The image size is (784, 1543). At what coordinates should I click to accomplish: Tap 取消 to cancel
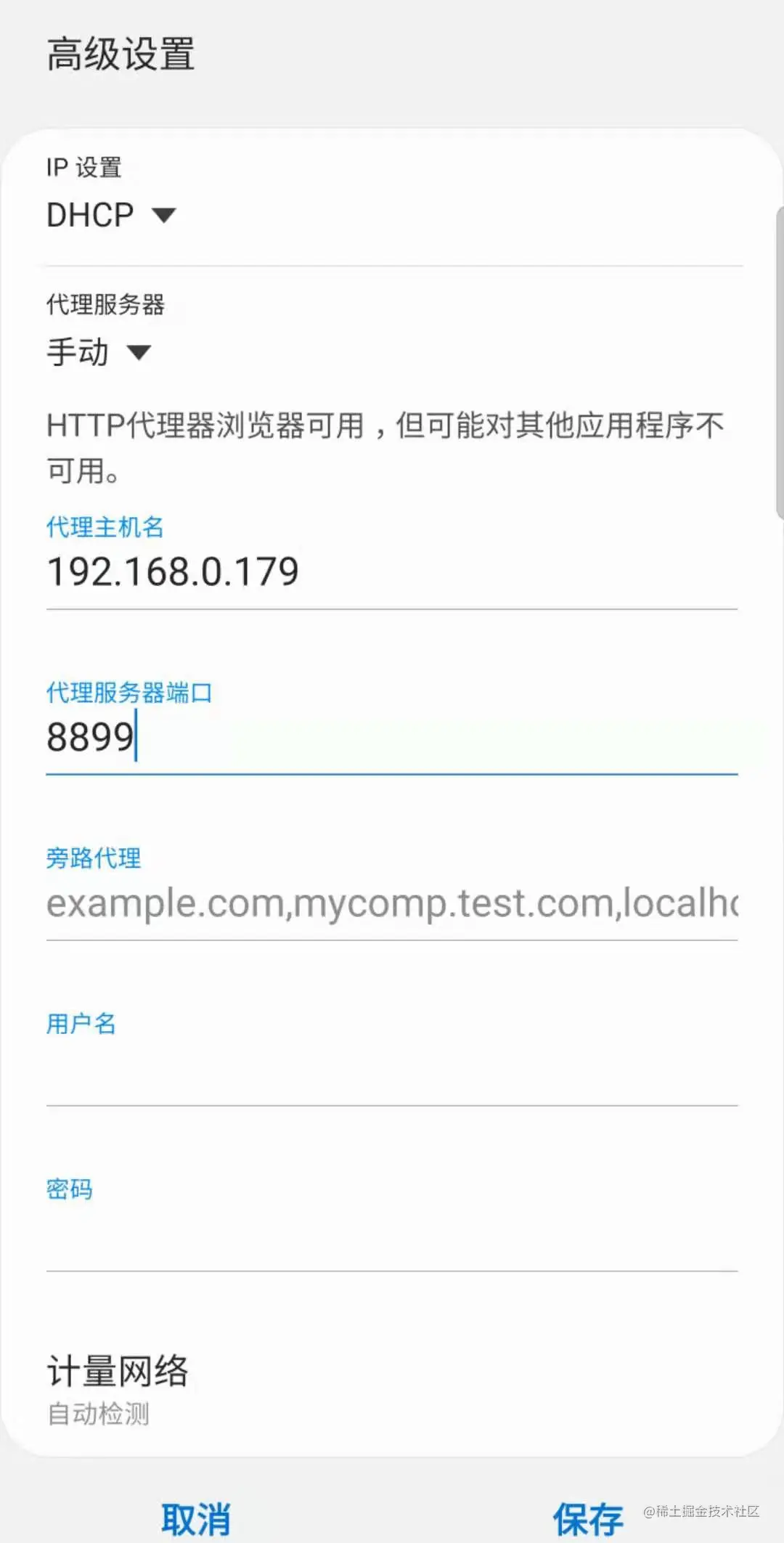pyautogui.click(x=196, y=1519)
